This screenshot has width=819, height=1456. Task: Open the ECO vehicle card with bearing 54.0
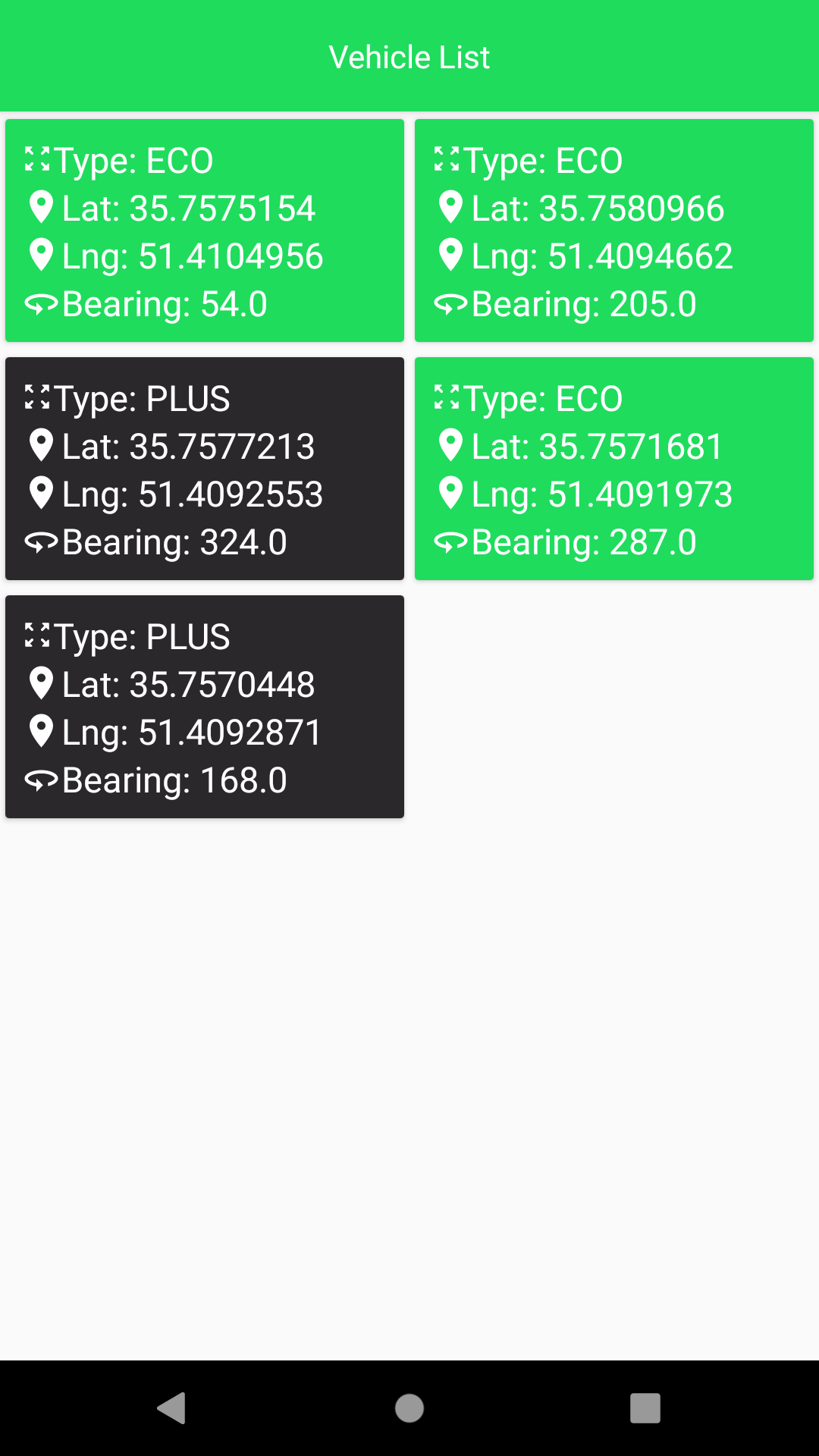[205, 231]
